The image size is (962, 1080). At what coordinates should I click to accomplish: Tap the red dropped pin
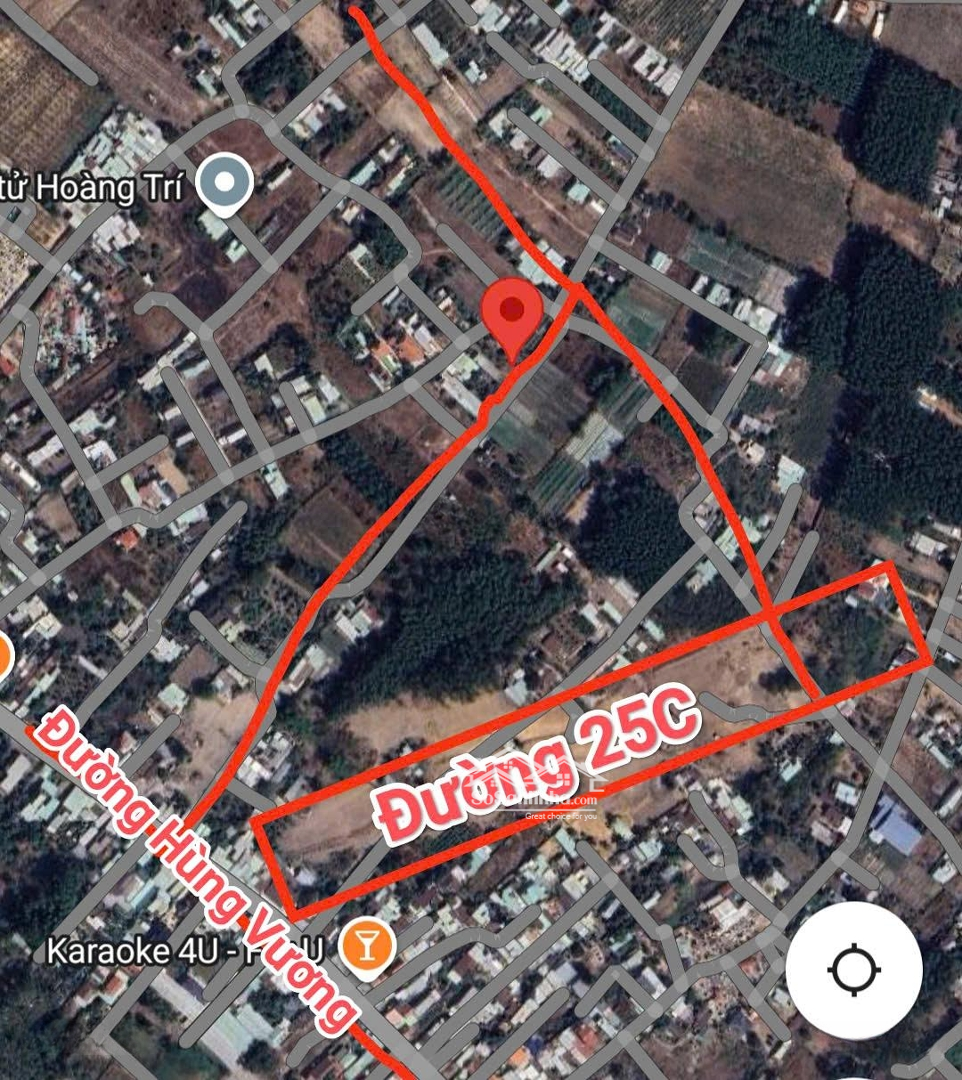click(513, 313)
